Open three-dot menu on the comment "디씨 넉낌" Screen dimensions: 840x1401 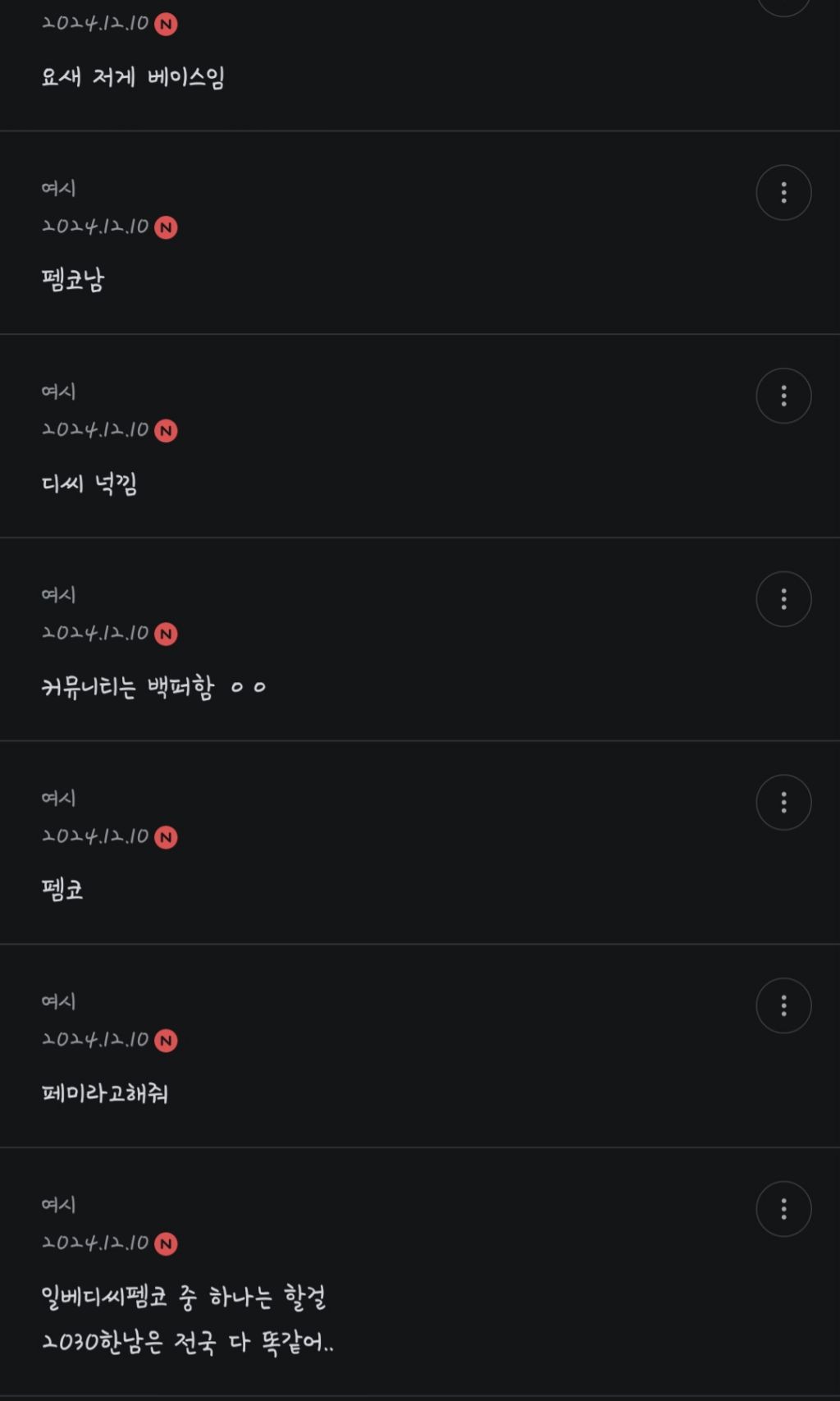[x=783, y=396]
